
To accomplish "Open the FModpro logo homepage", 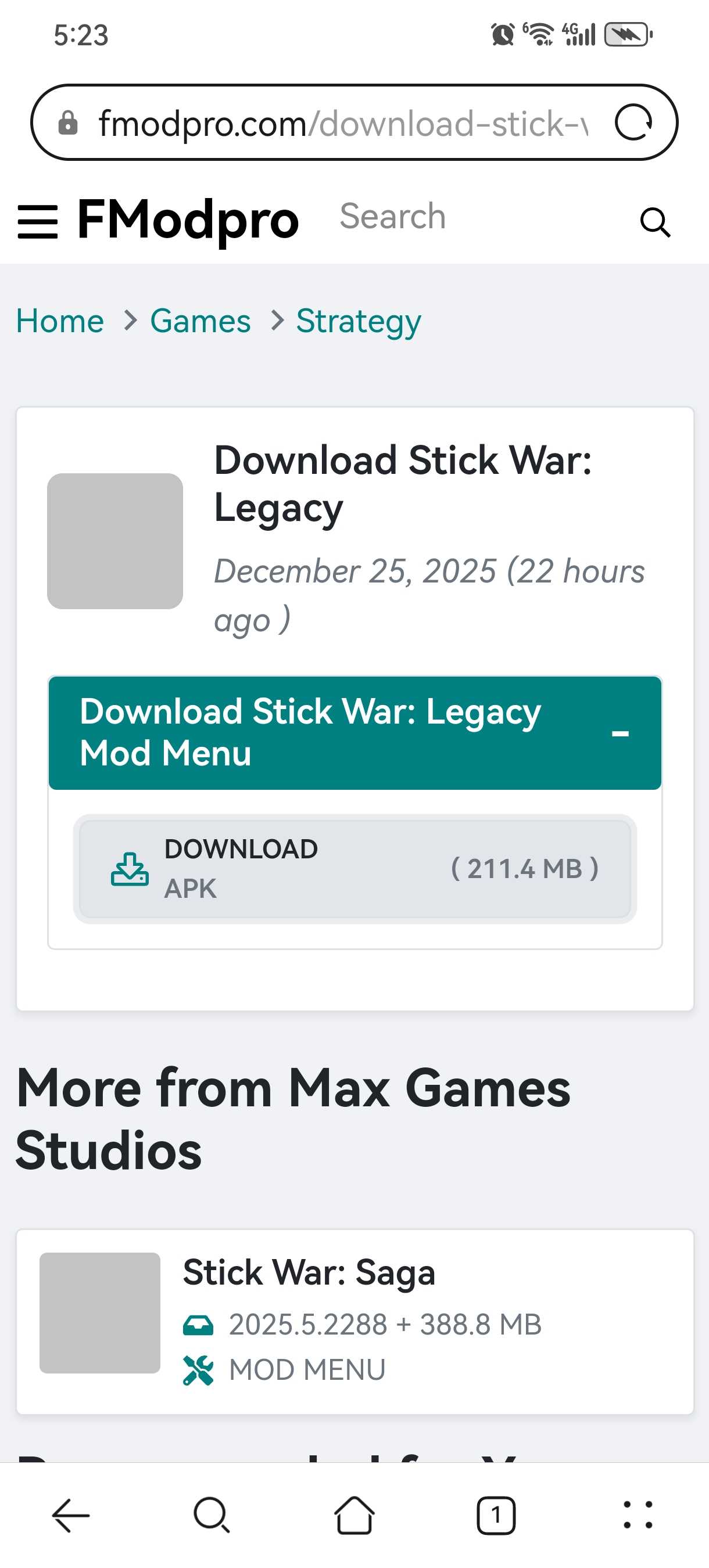I will [188, 220].
